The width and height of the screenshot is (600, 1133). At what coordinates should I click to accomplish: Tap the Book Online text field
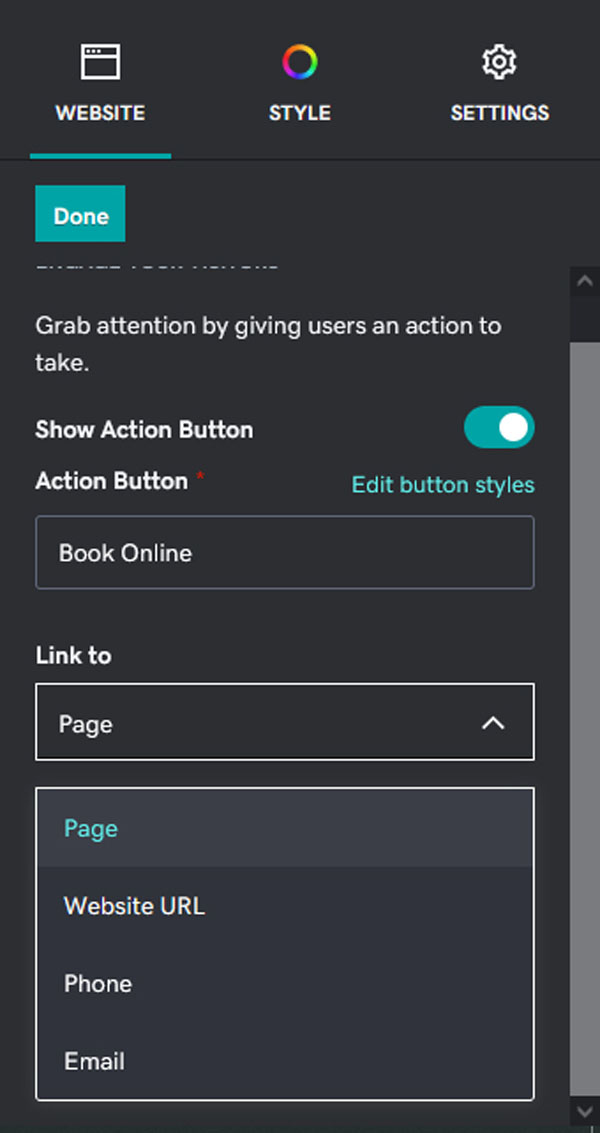tap(285, 553)
